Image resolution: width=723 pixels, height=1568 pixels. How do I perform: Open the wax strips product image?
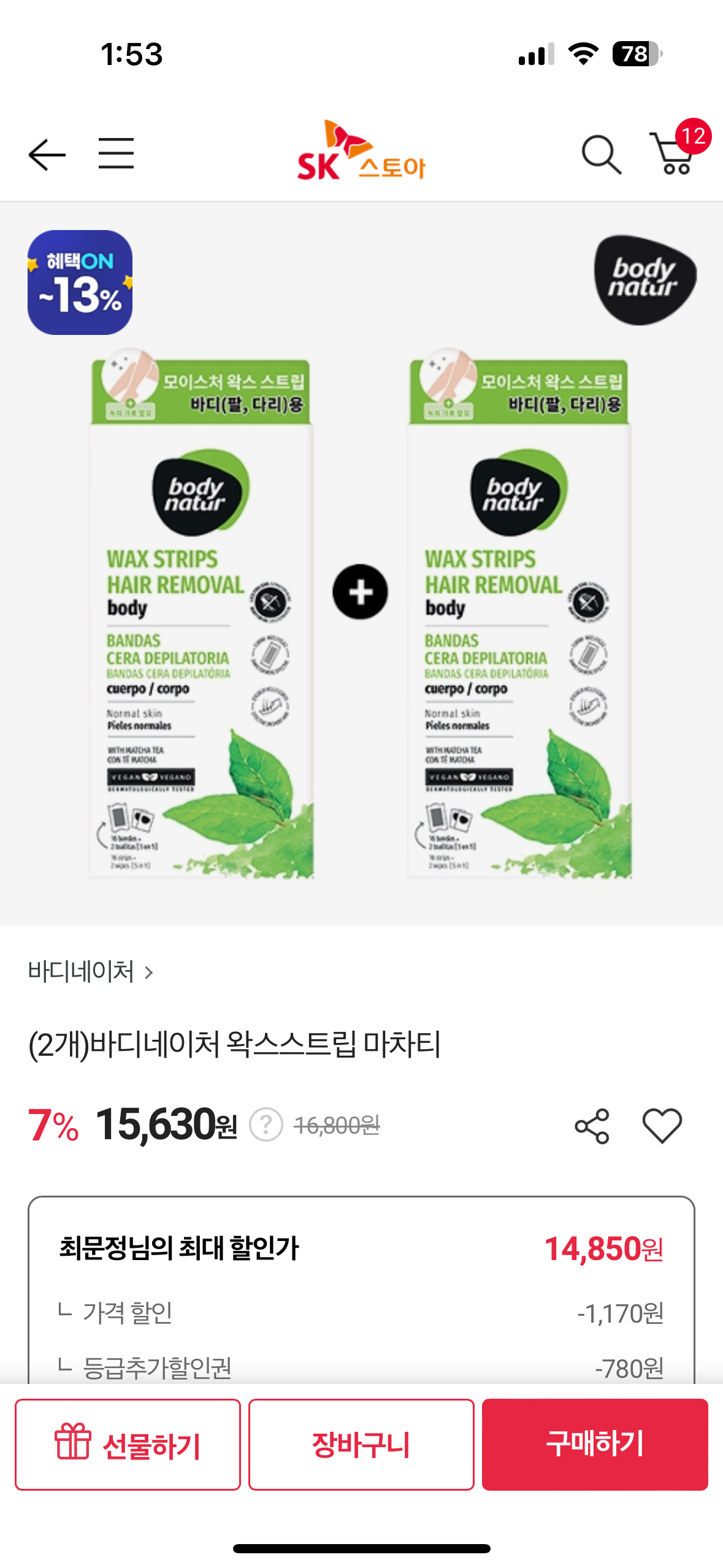(x=361, y=564)
